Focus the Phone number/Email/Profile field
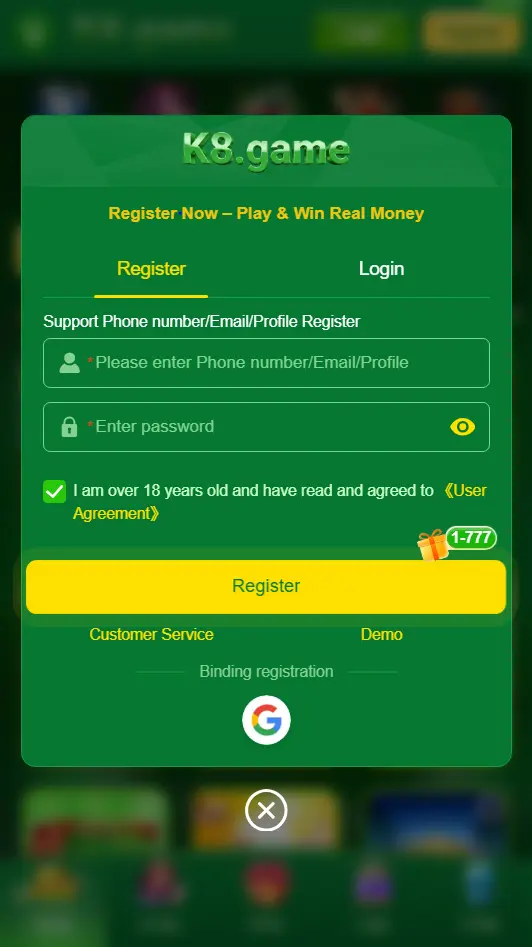 coord(266,363)
